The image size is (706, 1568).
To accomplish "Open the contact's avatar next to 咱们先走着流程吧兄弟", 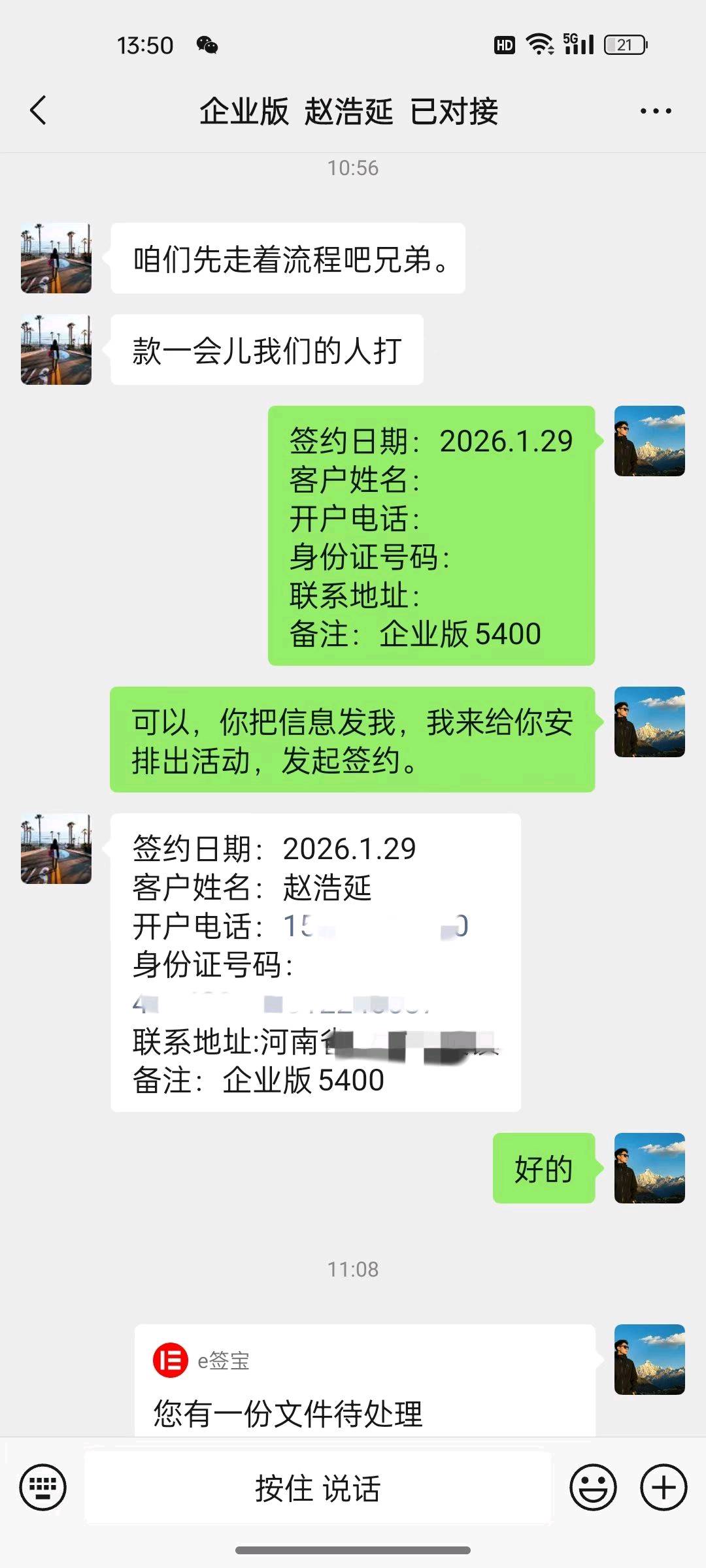I will click(56, 257).
